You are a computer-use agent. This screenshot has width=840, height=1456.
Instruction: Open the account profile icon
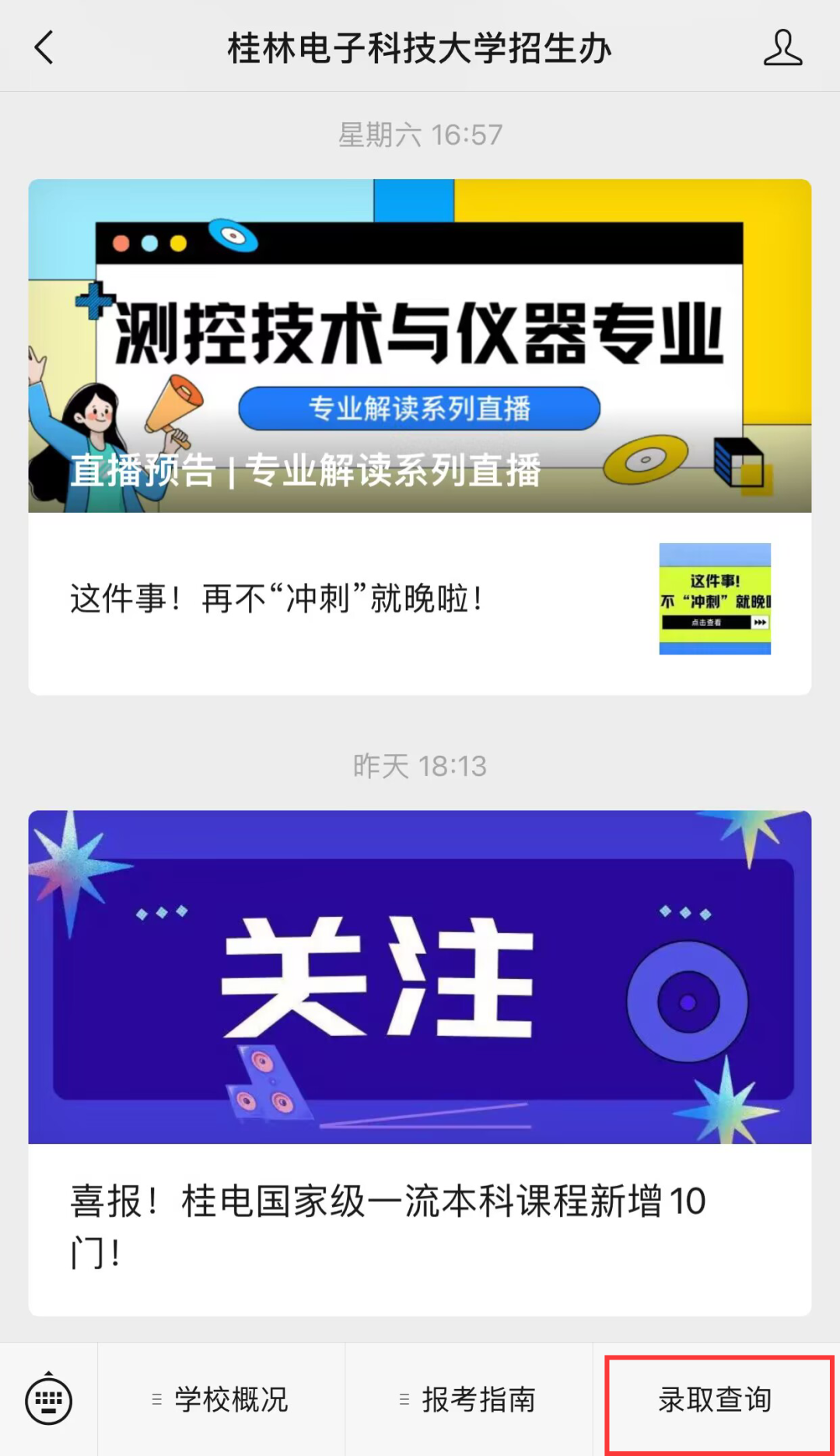coord(782,47)
